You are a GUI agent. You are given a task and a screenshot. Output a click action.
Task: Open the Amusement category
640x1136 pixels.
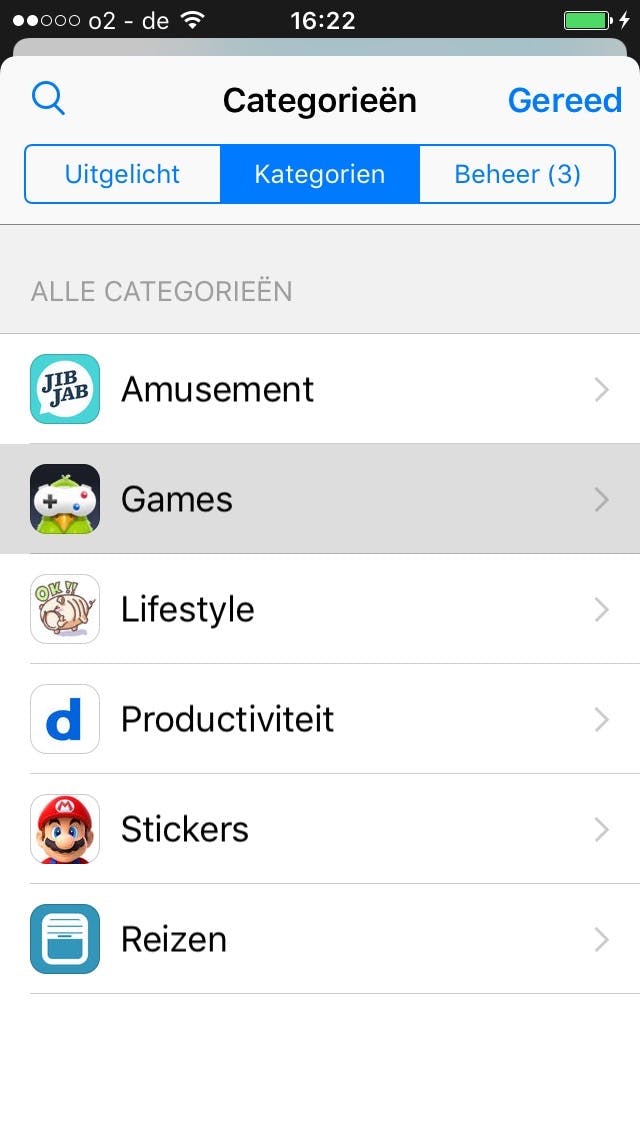point(320,389)
